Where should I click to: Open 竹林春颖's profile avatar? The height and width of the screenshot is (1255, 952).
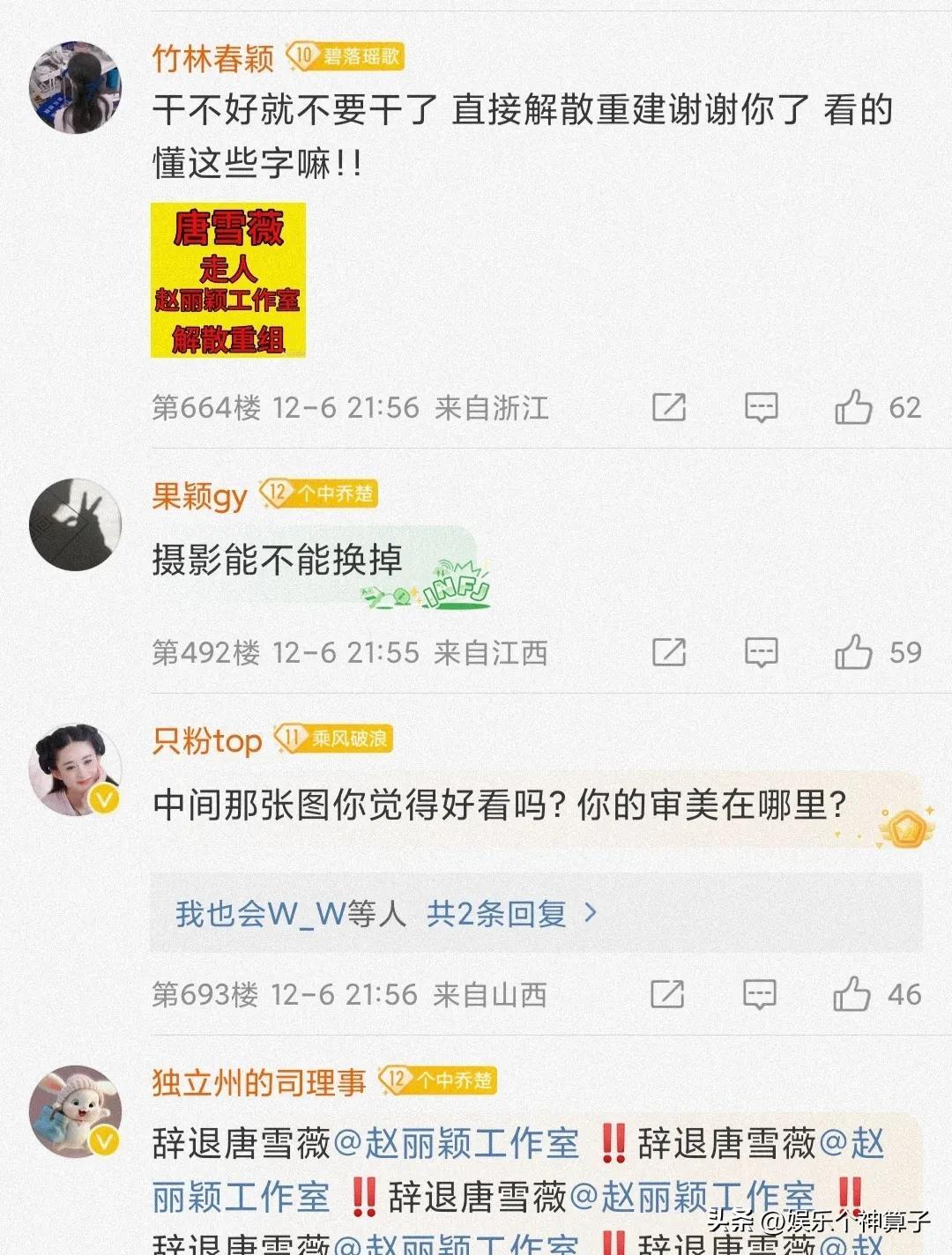75,87
